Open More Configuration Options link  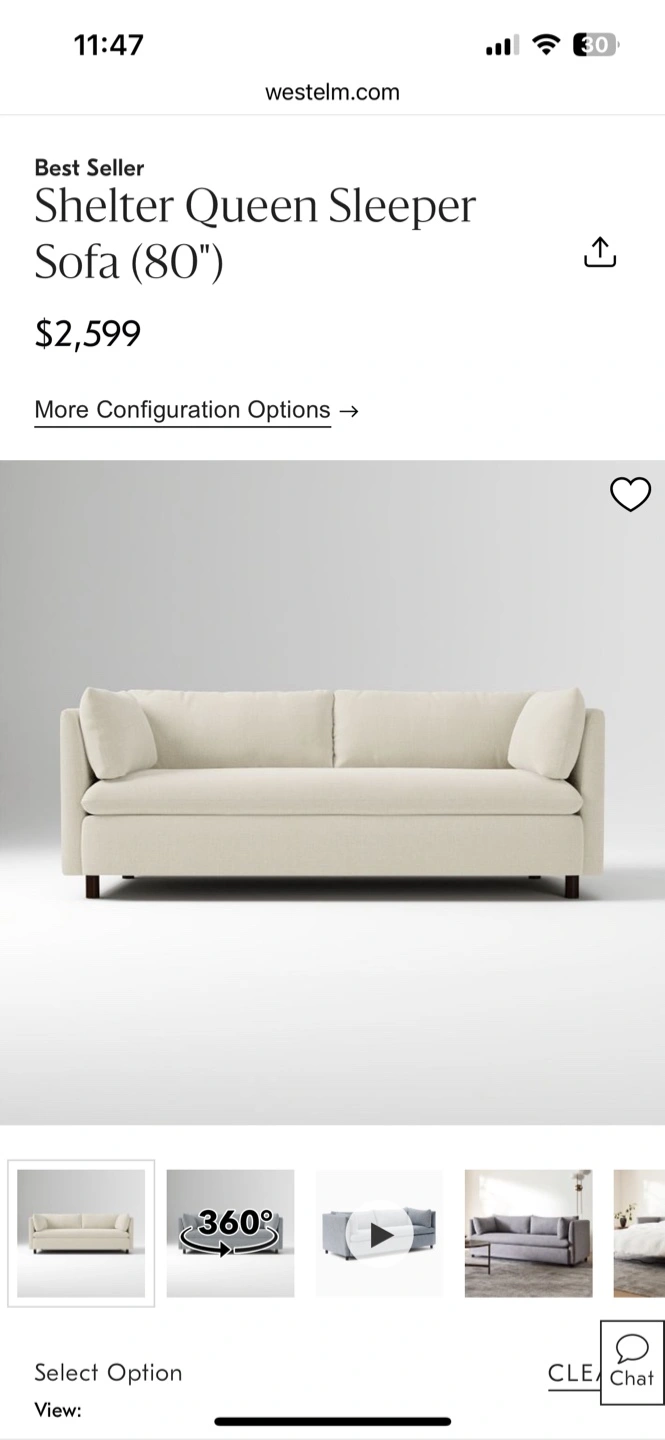[x=196, y=410]
